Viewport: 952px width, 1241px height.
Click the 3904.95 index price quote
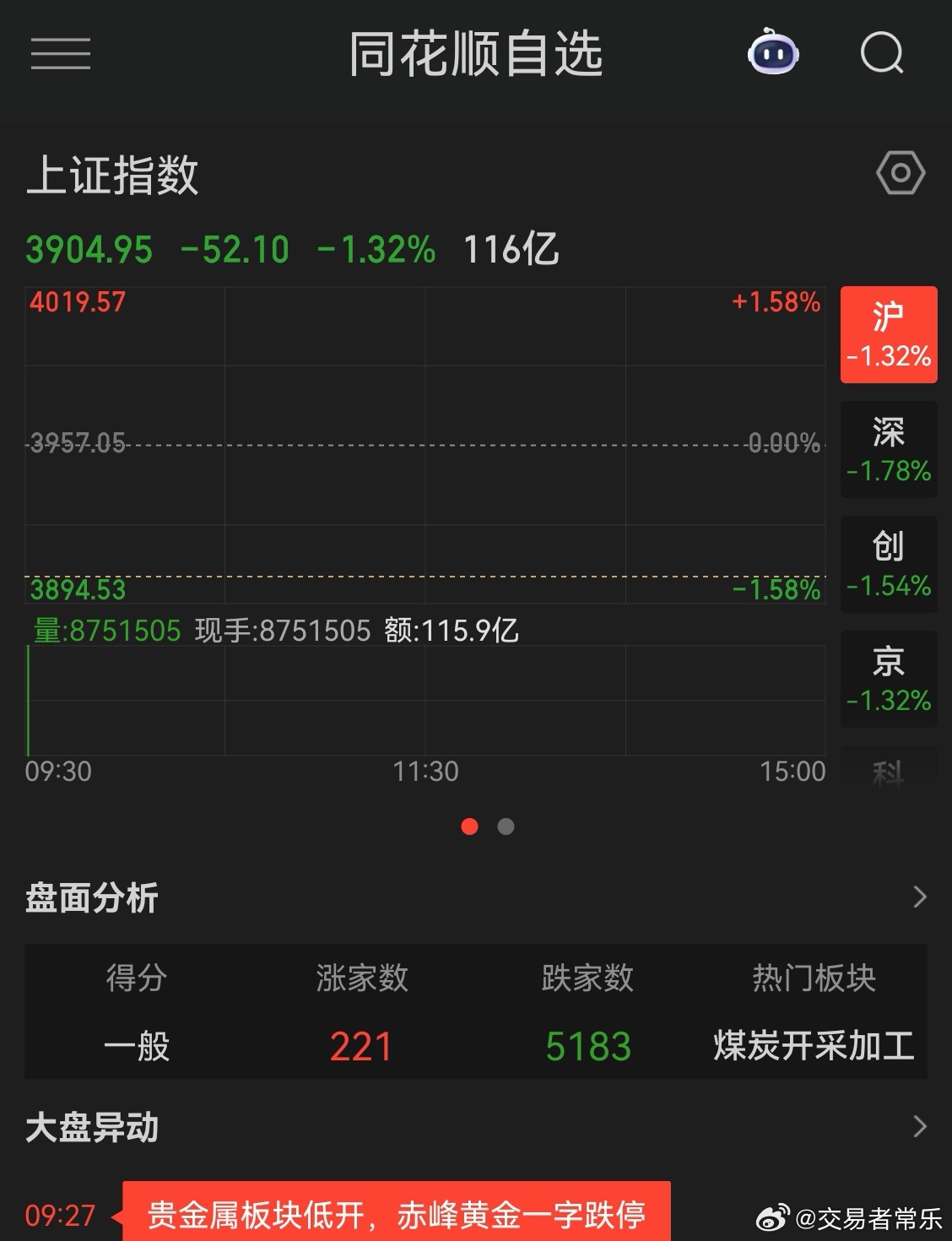point(87,250)
